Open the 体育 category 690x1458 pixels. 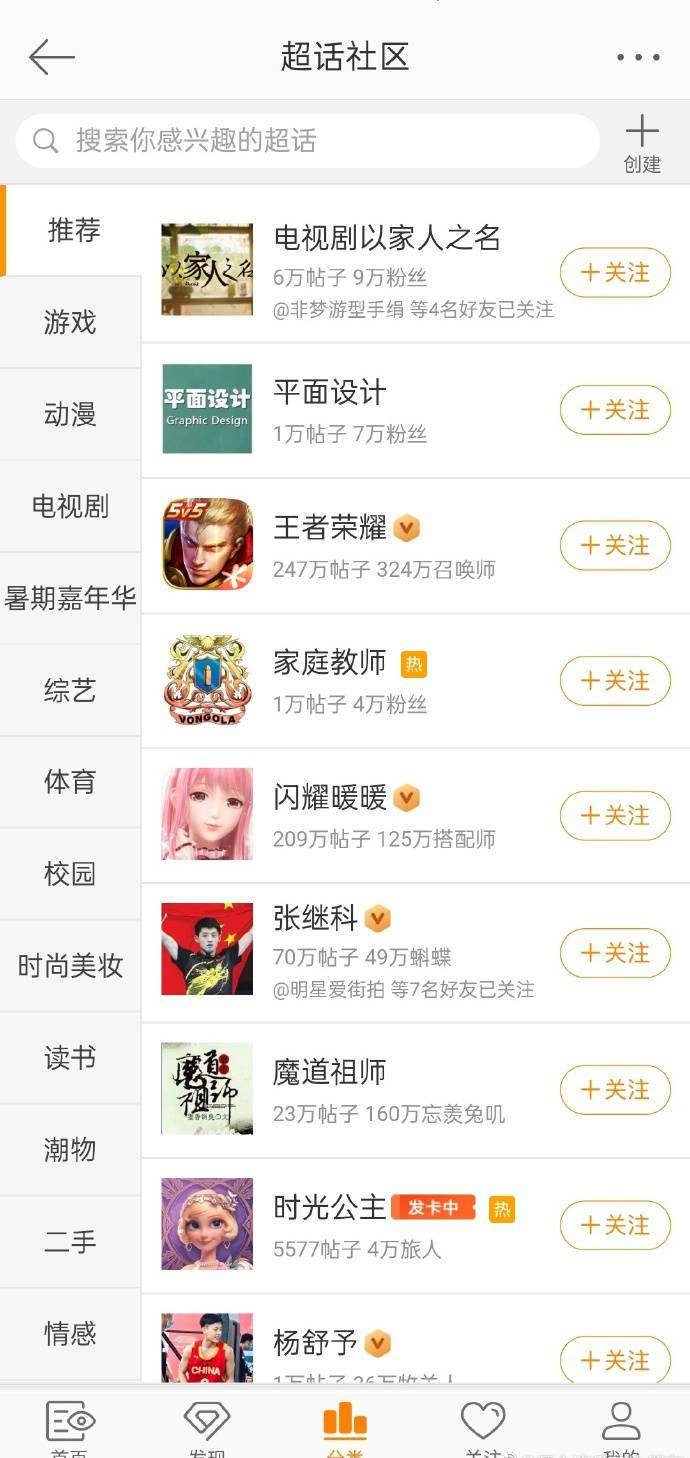click(70, 782)
